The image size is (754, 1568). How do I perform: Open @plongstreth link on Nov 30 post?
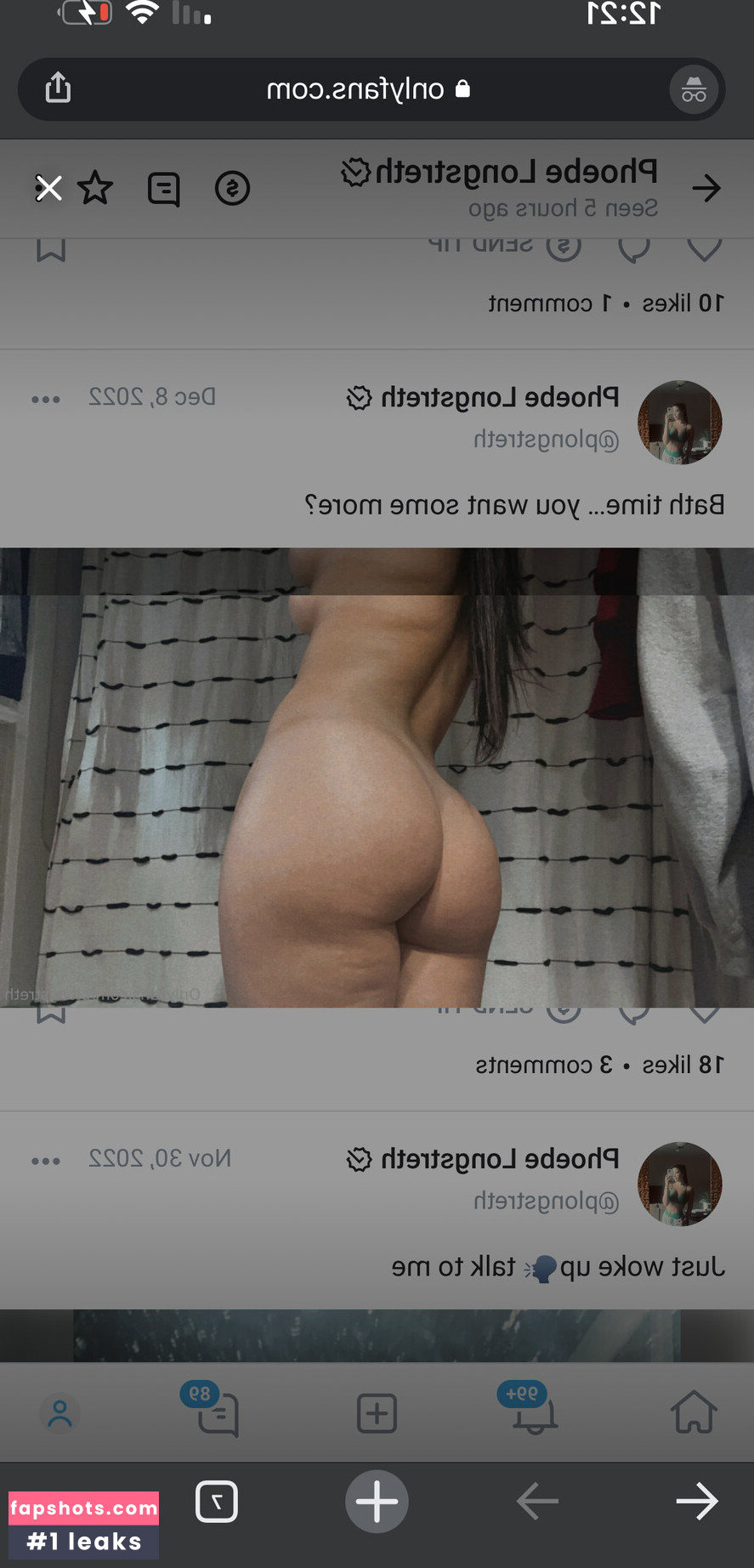pos(546,1201)
